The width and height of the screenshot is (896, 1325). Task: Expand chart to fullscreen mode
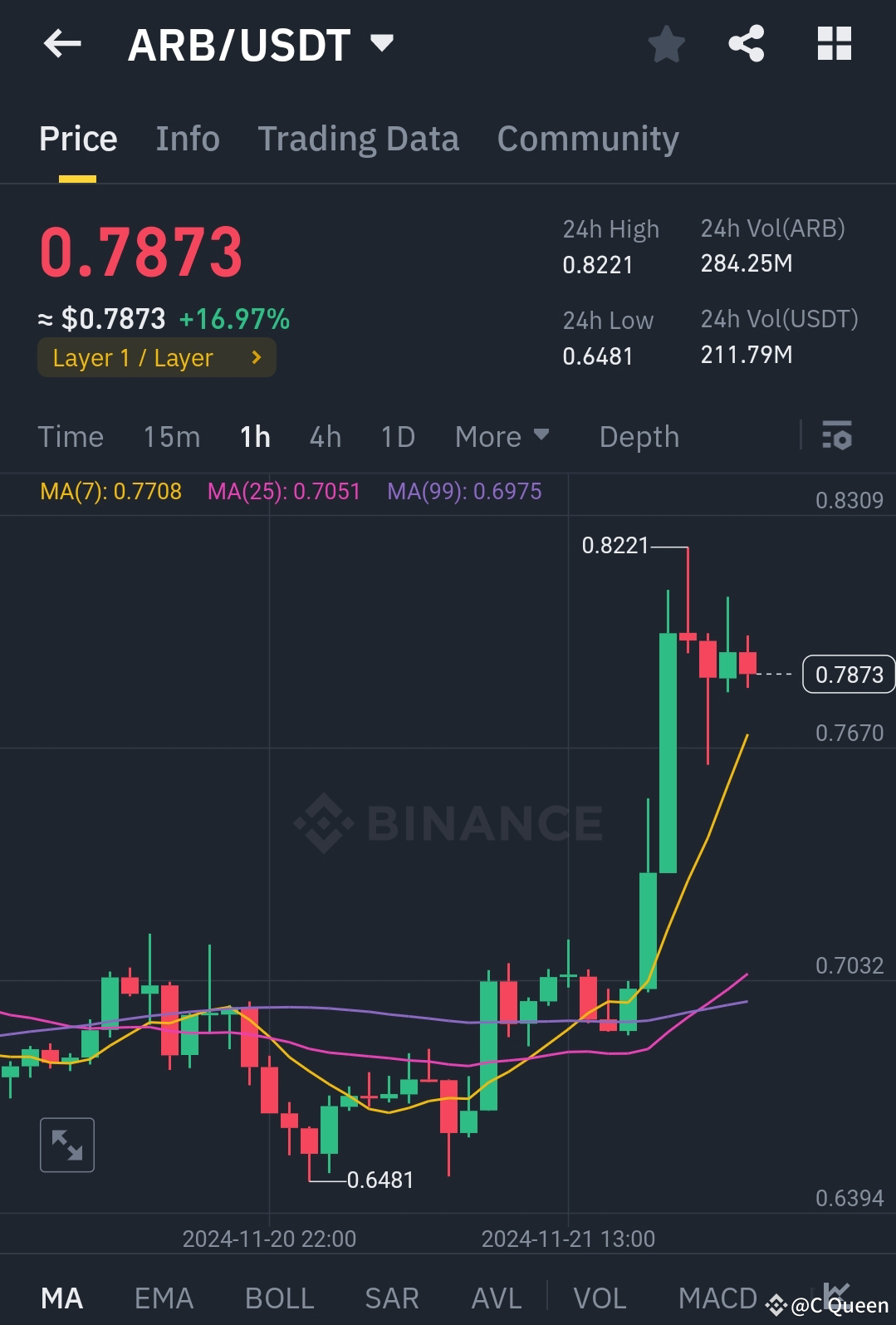click(66, 1144)
